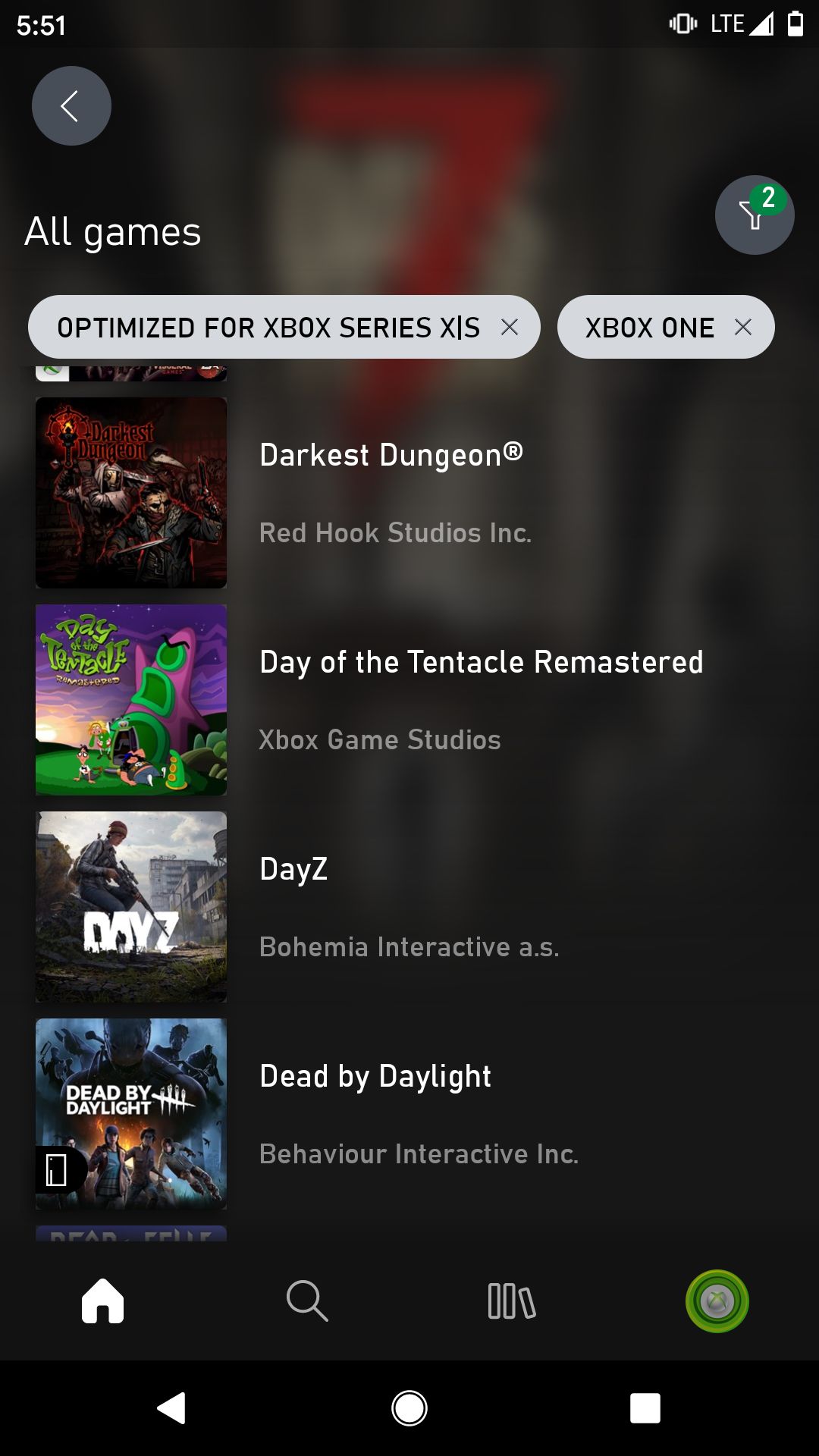The height and width of the screenshot is (1456, 819).
Task: Open the Search tab
Action: tap(307, 1301)
